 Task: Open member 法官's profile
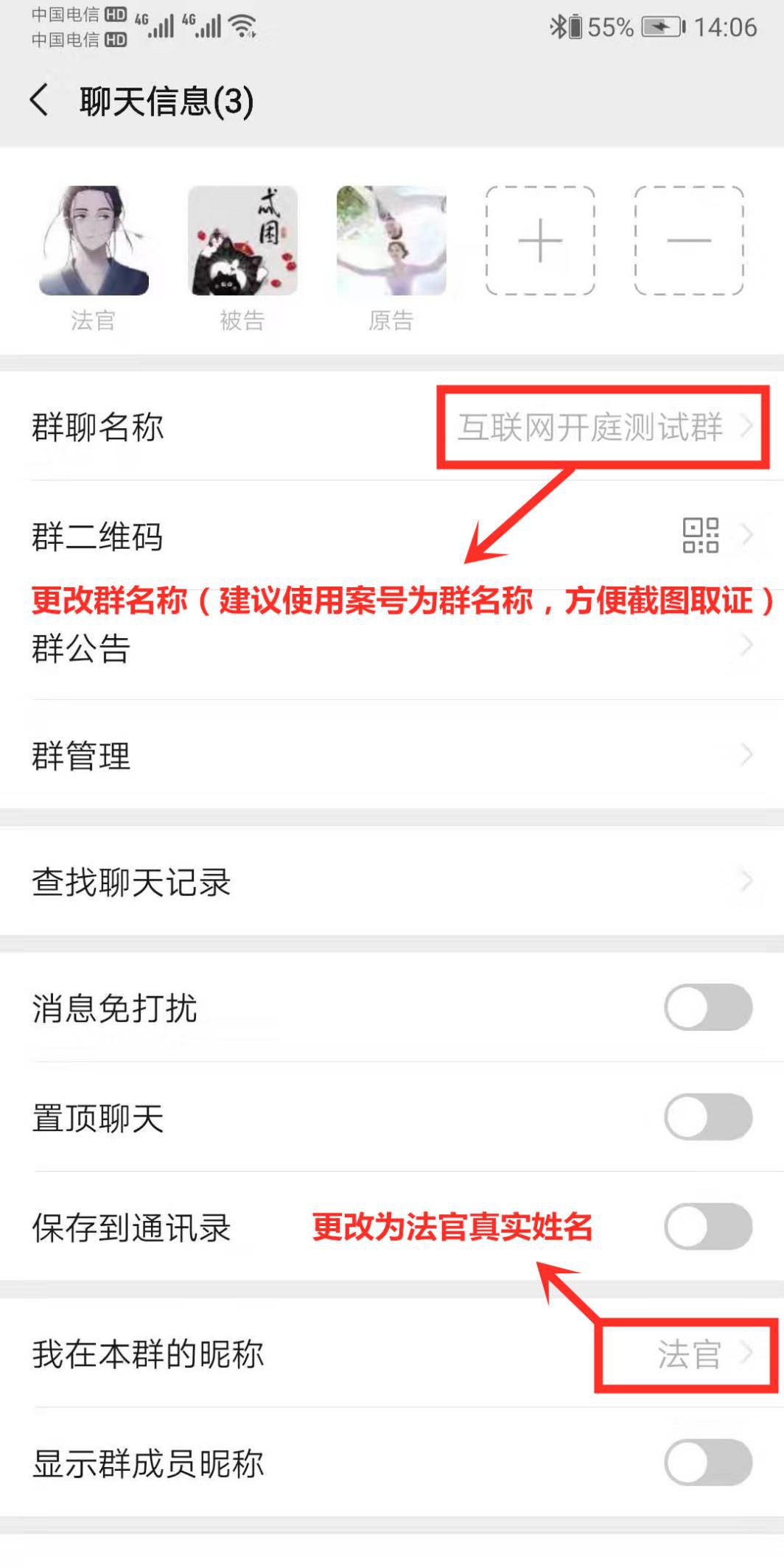pos(94,241)
